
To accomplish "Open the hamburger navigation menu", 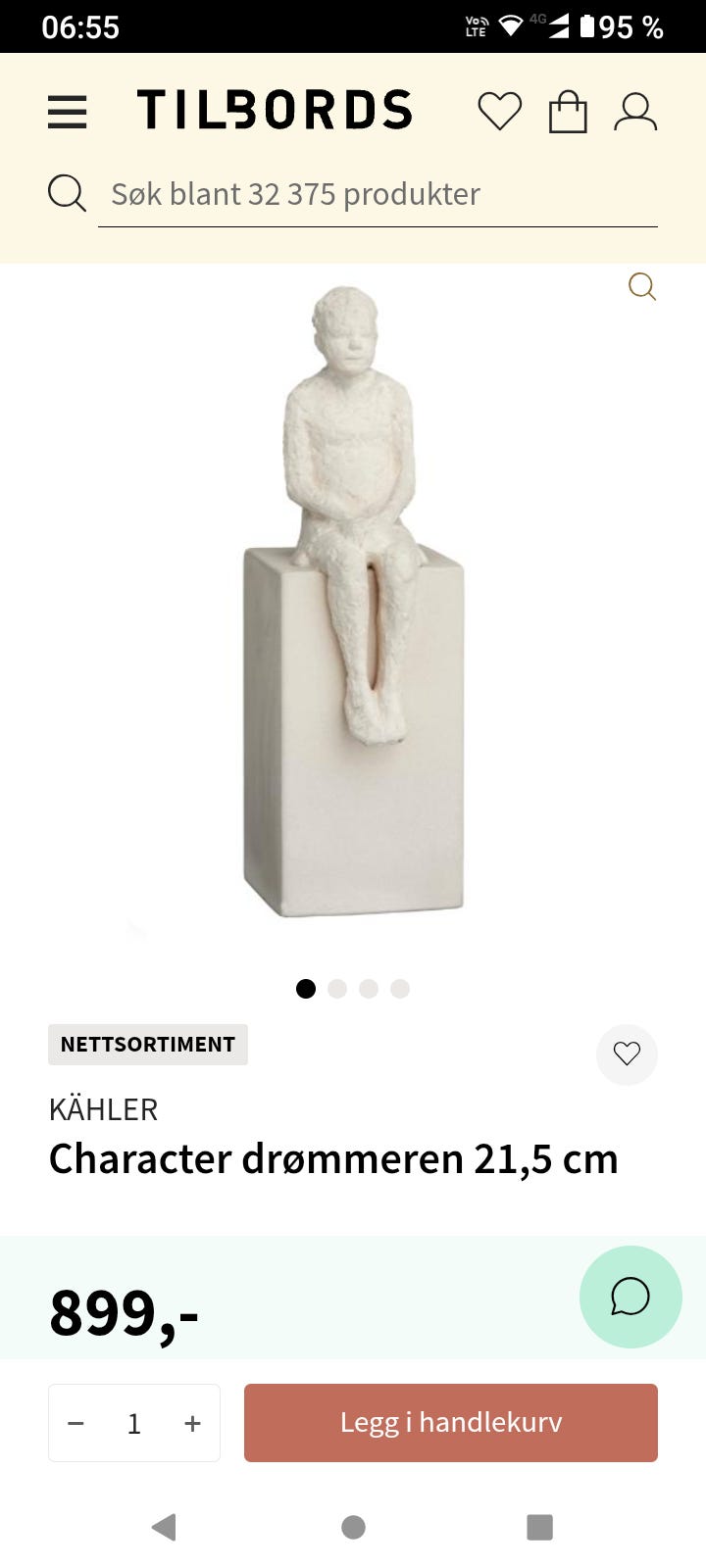I will coord(67,111).
